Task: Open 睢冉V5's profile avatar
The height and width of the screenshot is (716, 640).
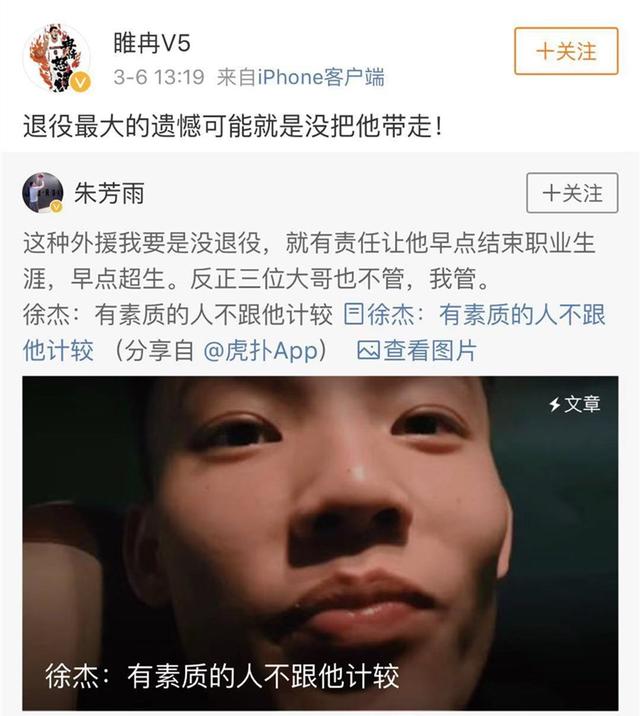Action: click(56, 58)
